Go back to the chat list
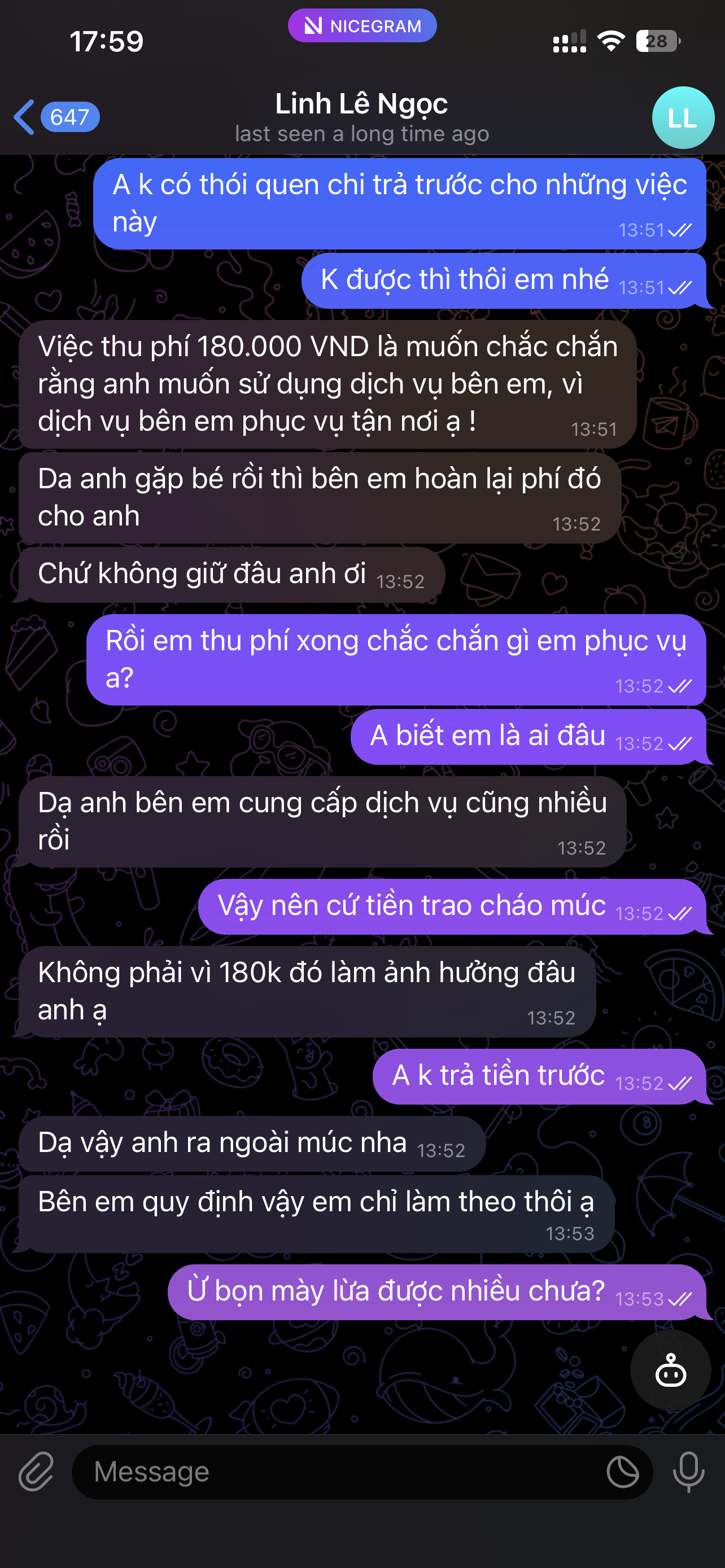The height and width of the screenshot is (1568, 725). (55, 117)
